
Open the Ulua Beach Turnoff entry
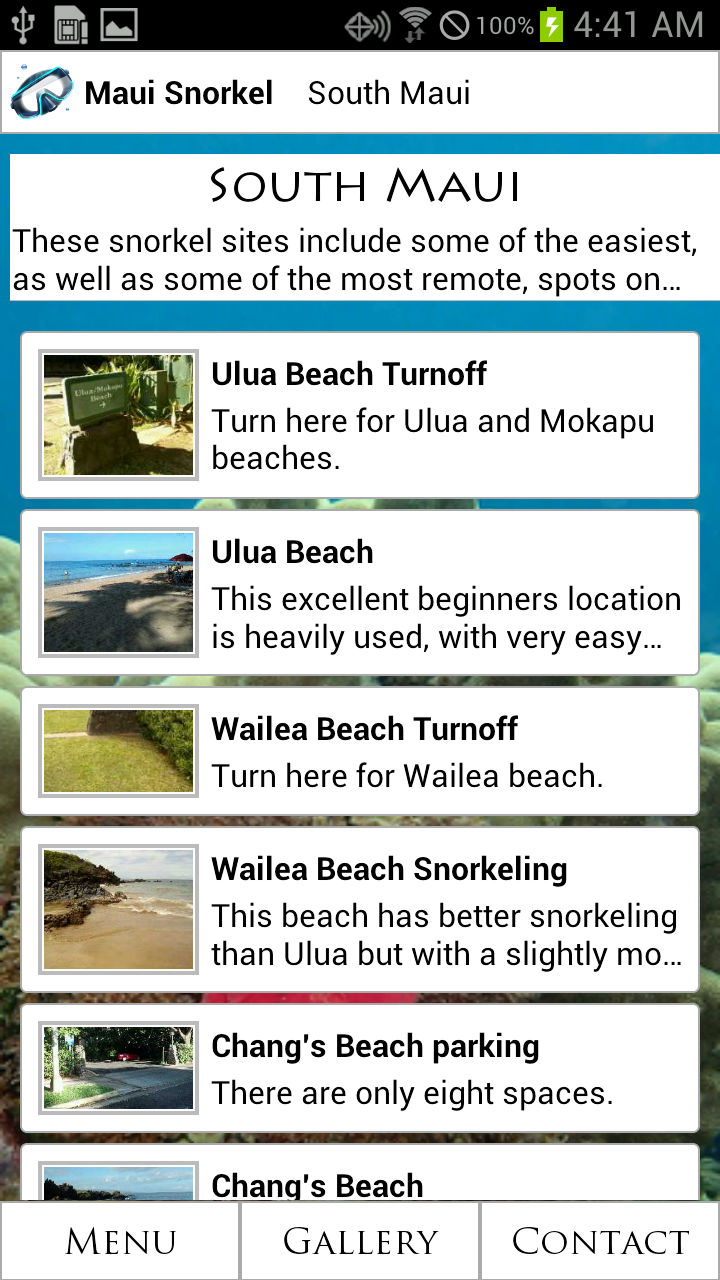360,415
